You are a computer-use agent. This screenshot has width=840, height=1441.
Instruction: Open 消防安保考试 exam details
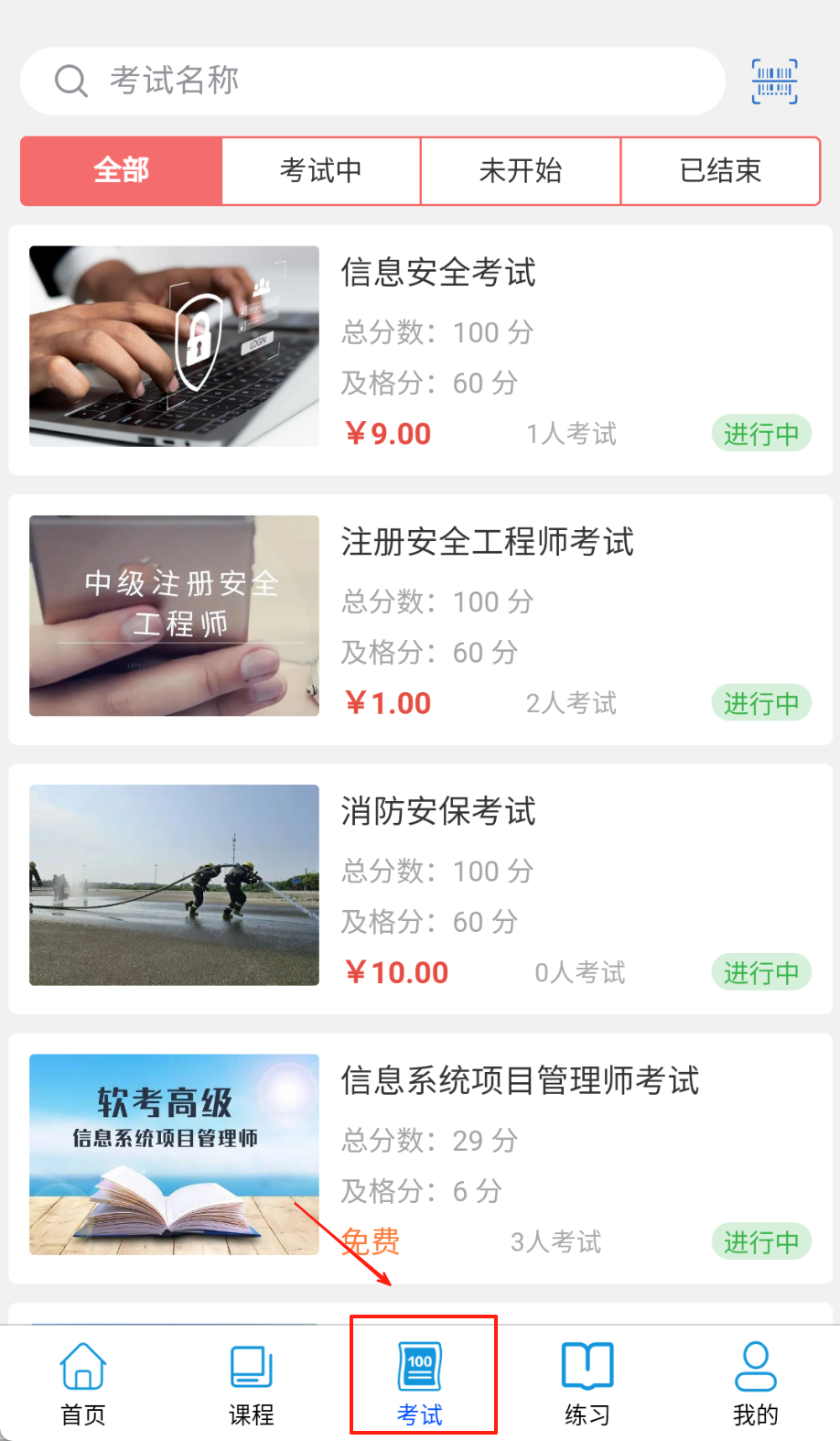420,888
